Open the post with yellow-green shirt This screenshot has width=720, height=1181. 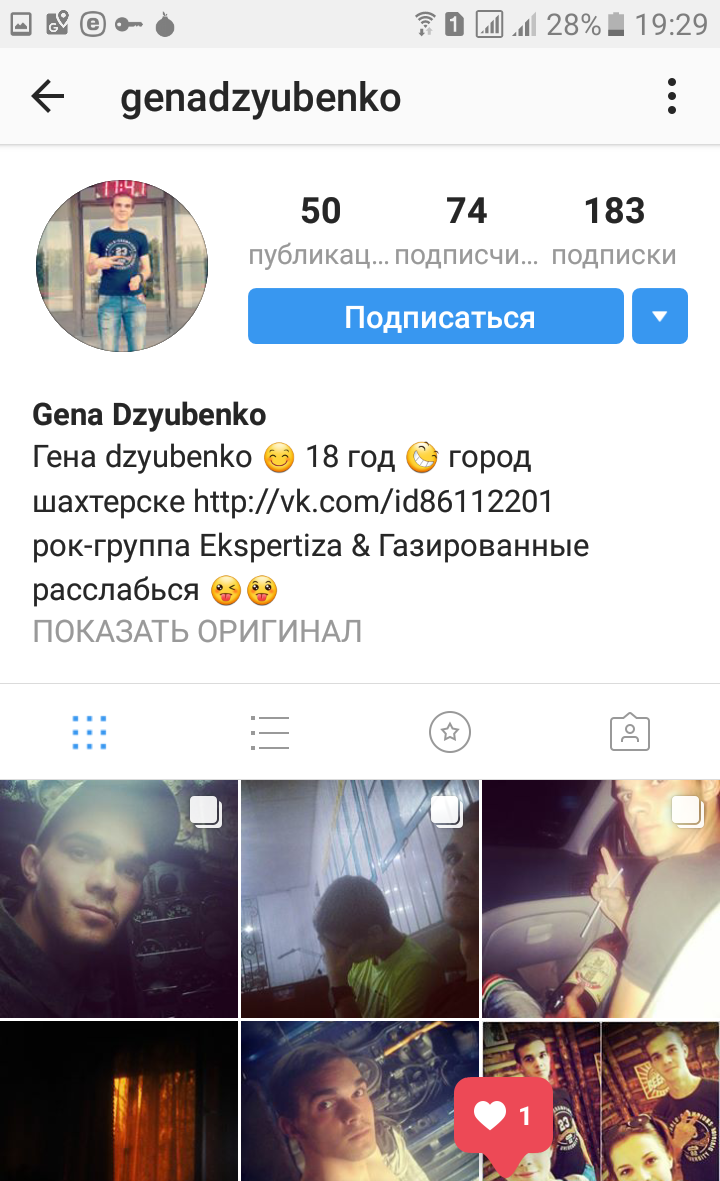tap(360, 898)
